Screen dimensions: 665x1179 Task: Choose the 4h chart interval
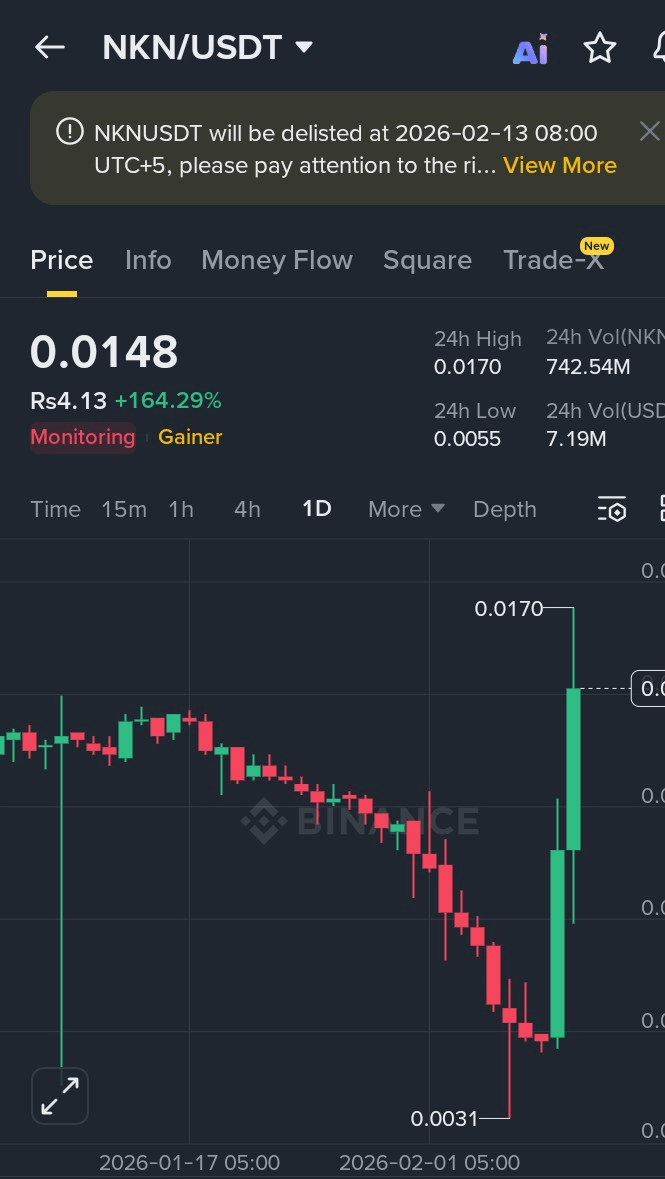247,509
